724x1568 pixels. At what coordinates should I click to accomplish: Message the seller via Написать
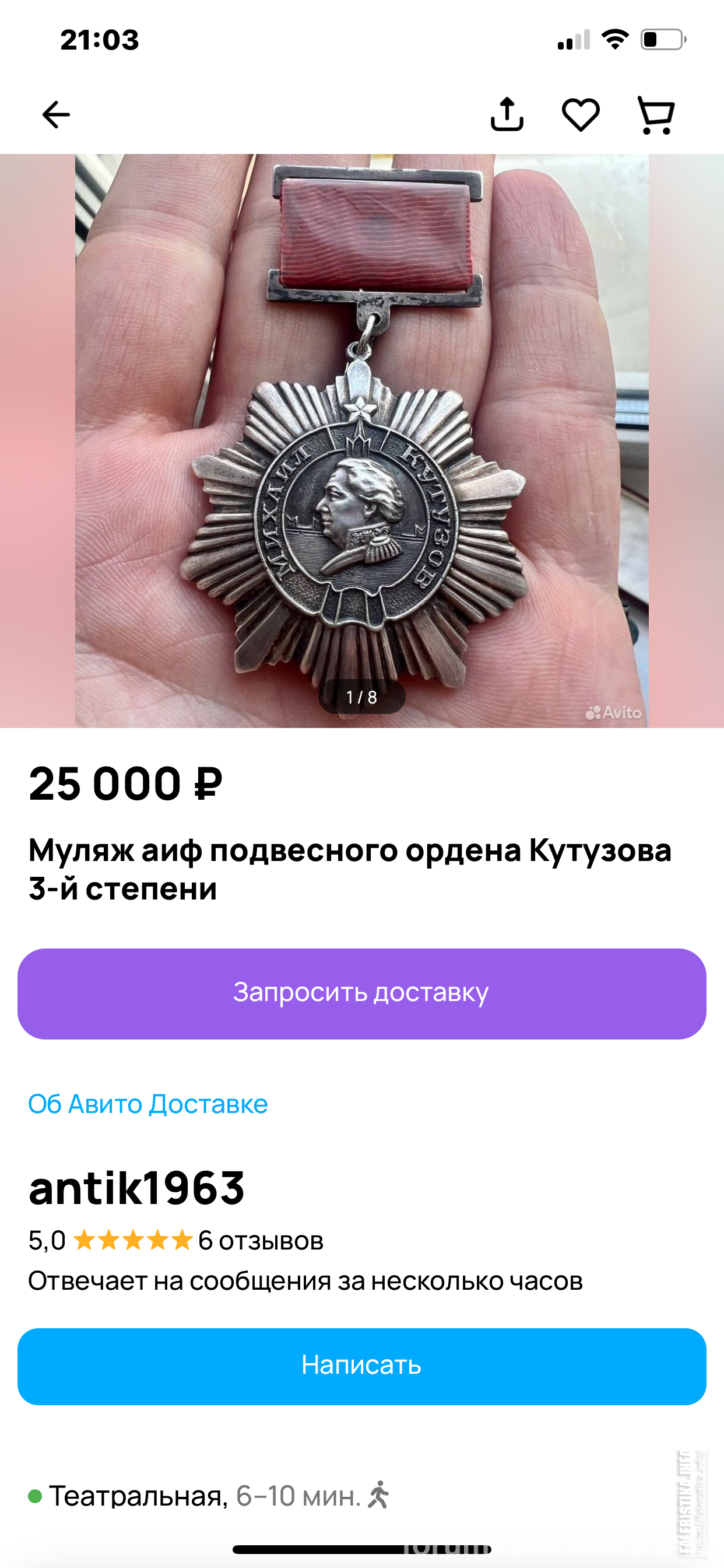point(362,1367)
